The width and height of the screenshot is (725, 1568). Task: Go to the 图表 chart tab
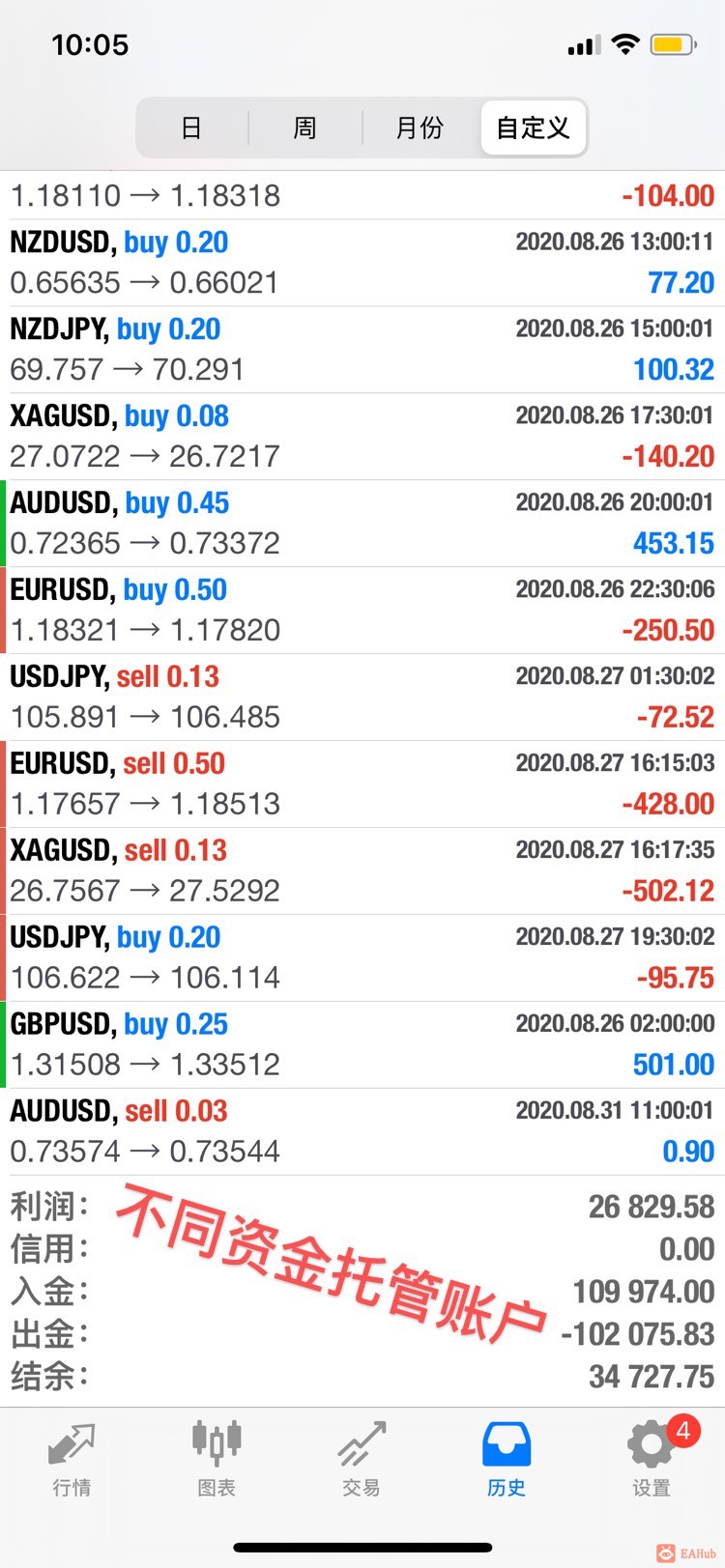pyautogui.click(x=217, y=1459)
